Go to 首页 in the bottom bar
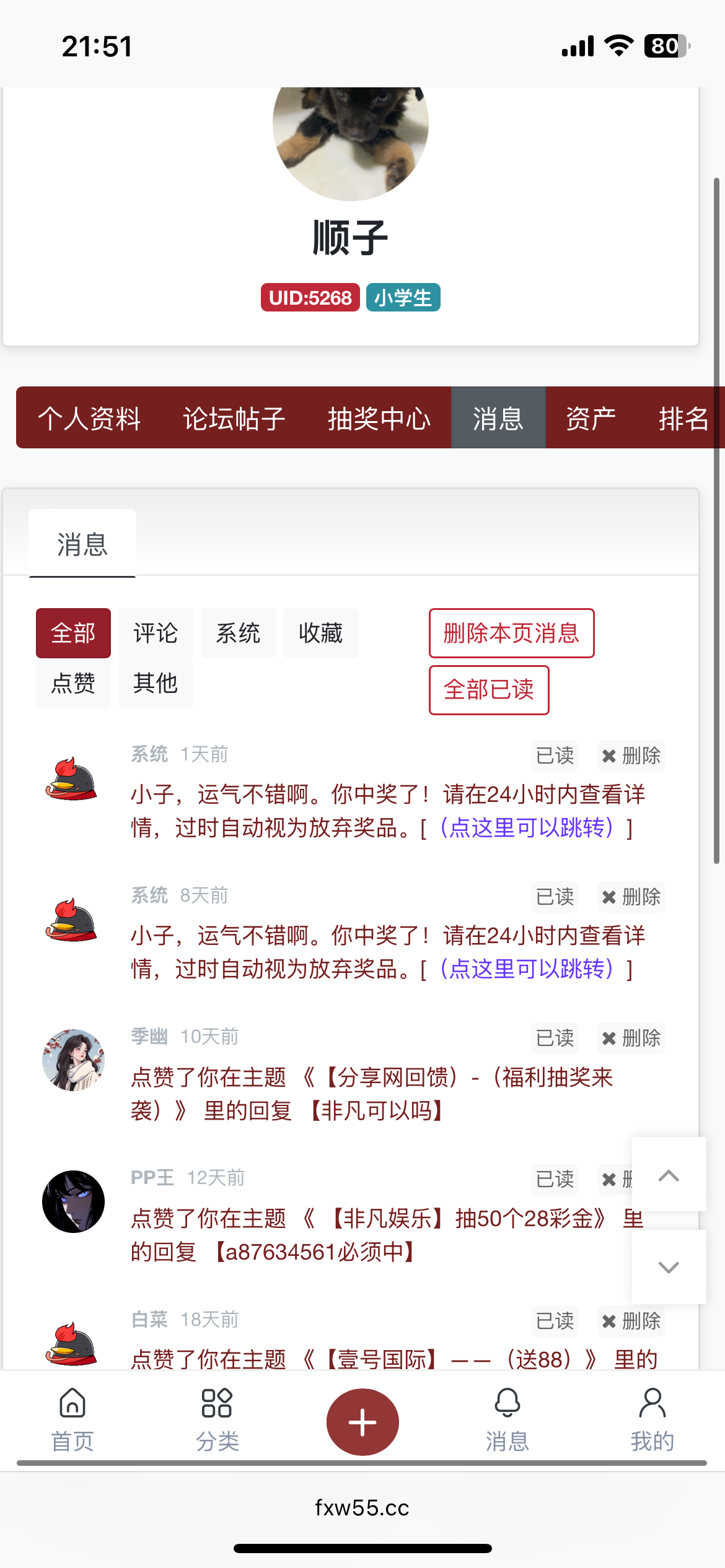Screen dimensions: 725x1568 tap(72, 1419)
